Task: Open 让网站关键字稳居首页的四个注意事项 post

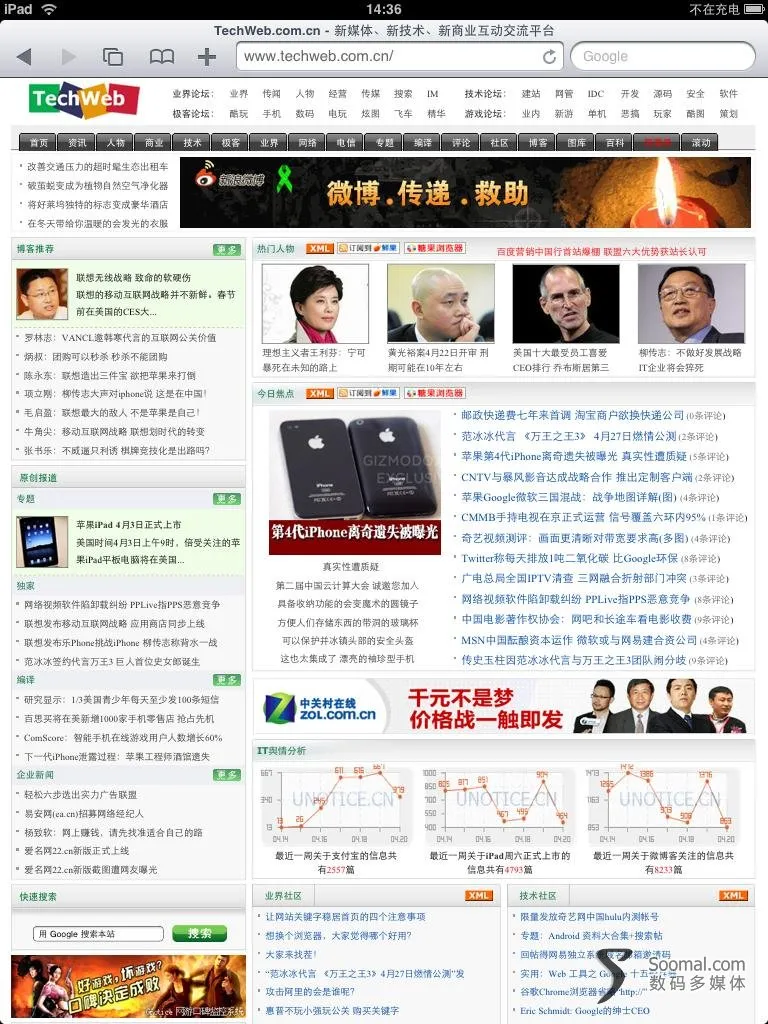Action: pos(345,917)
